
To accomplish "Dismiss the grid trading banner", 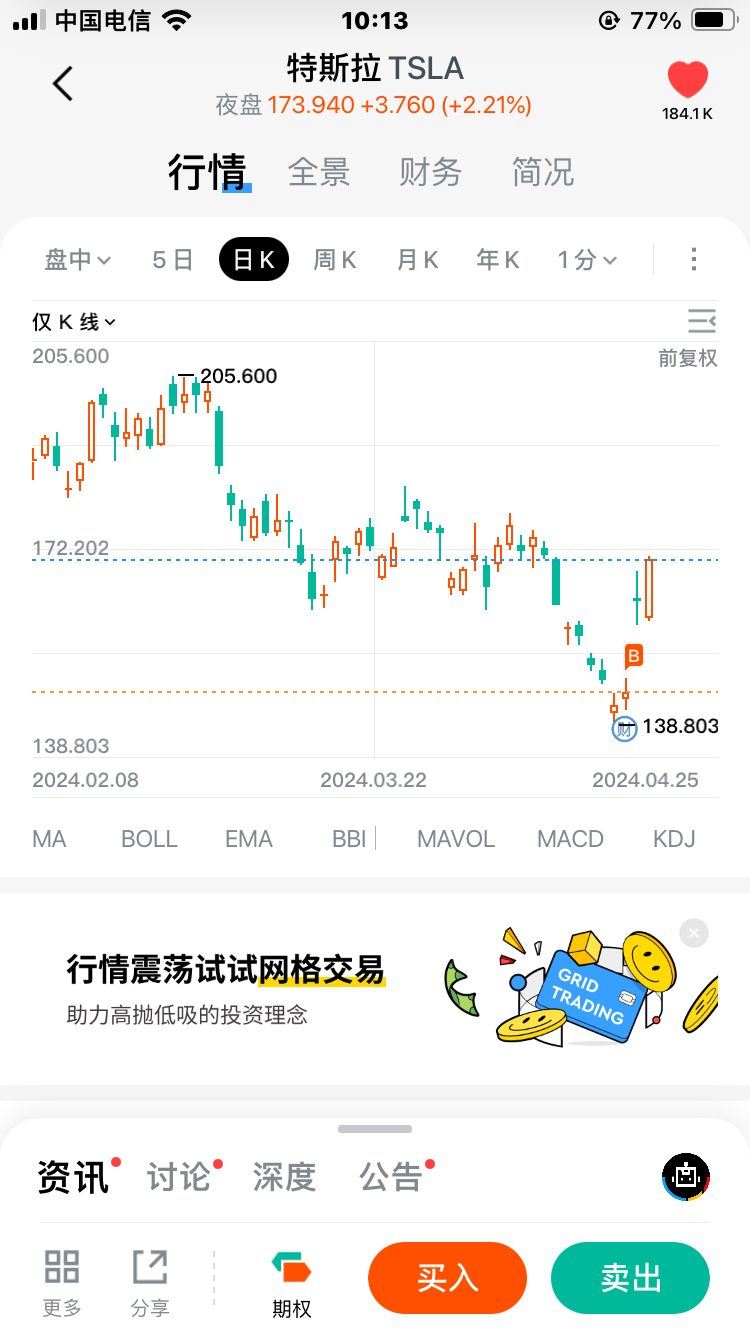I will click(693, 934).
